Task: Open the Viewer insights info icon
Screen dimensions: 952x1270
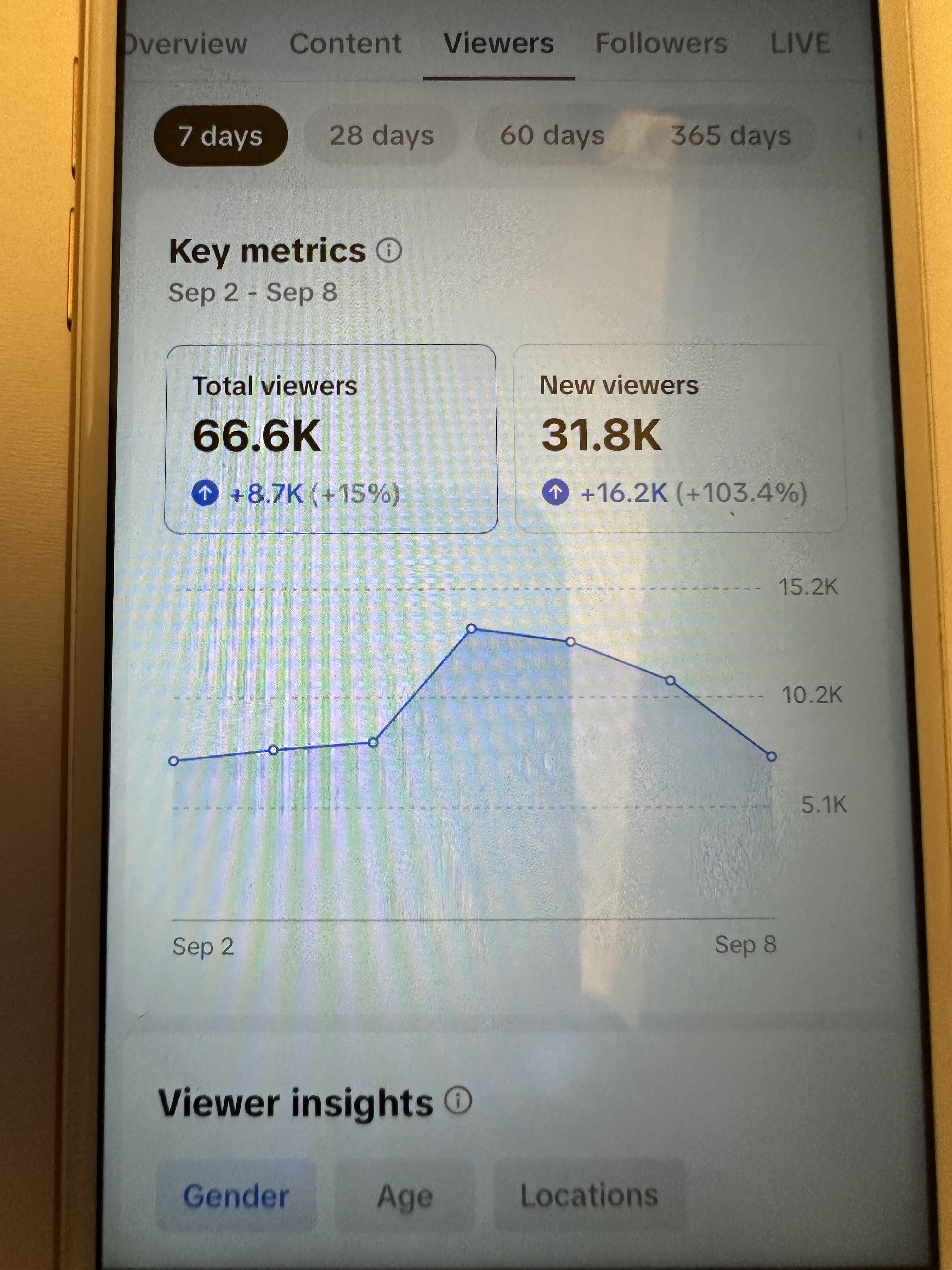Action: click(458, 1101)
